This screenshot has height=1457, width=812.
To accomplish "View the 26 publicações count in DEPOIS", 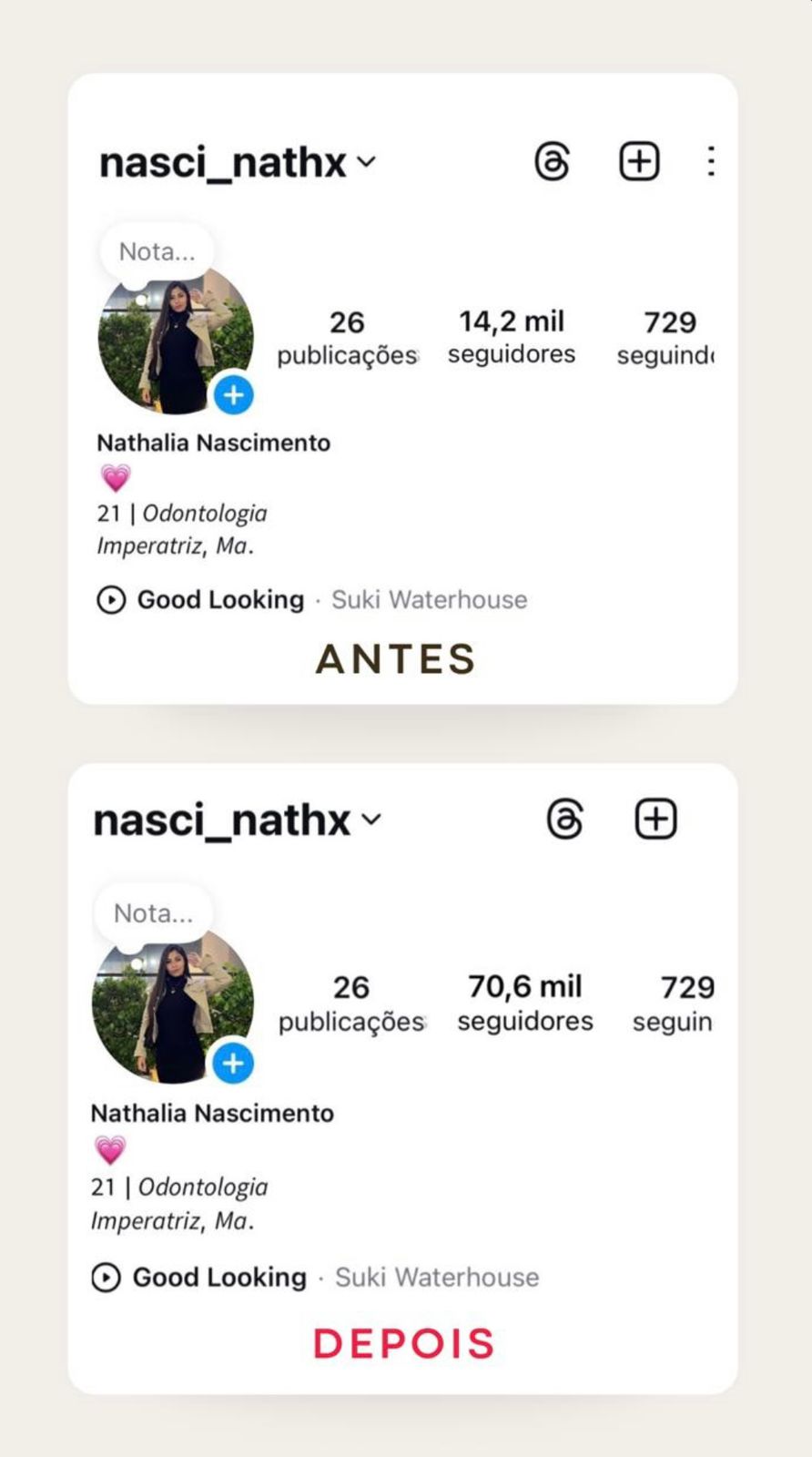I will (351, 1002).
